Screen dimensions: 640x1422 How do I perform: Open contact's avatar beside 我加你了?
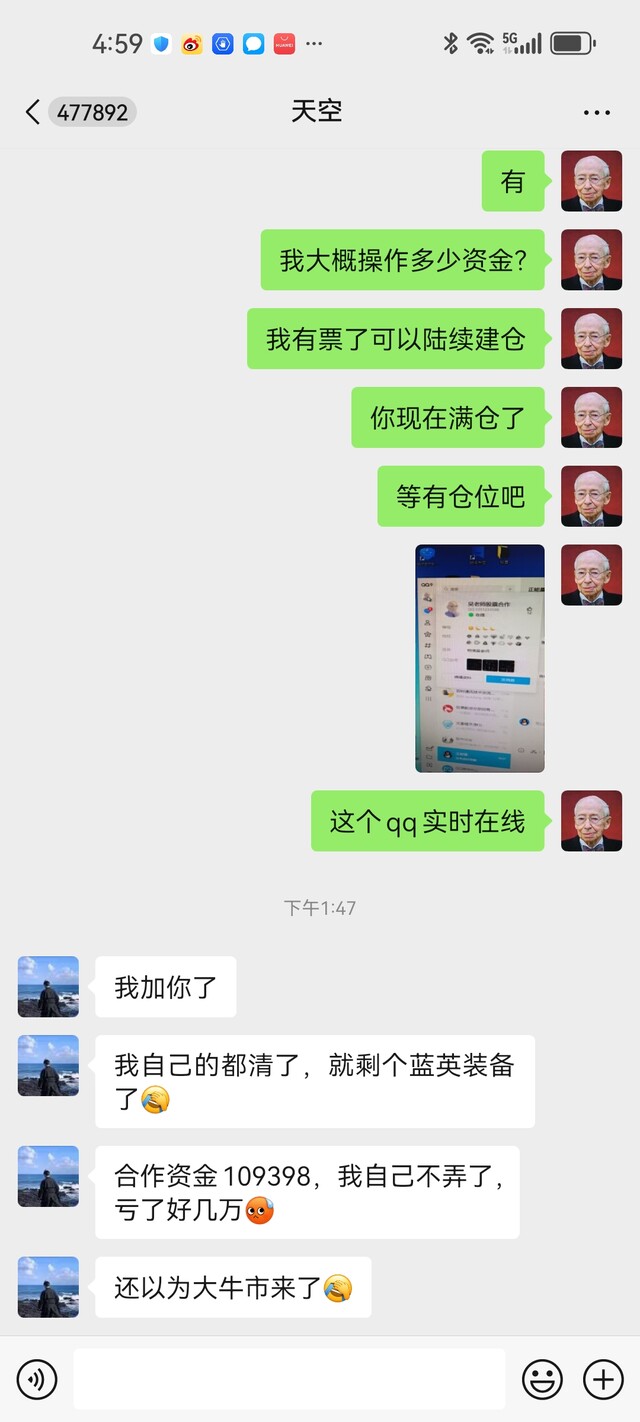click(x=48, y=986)
